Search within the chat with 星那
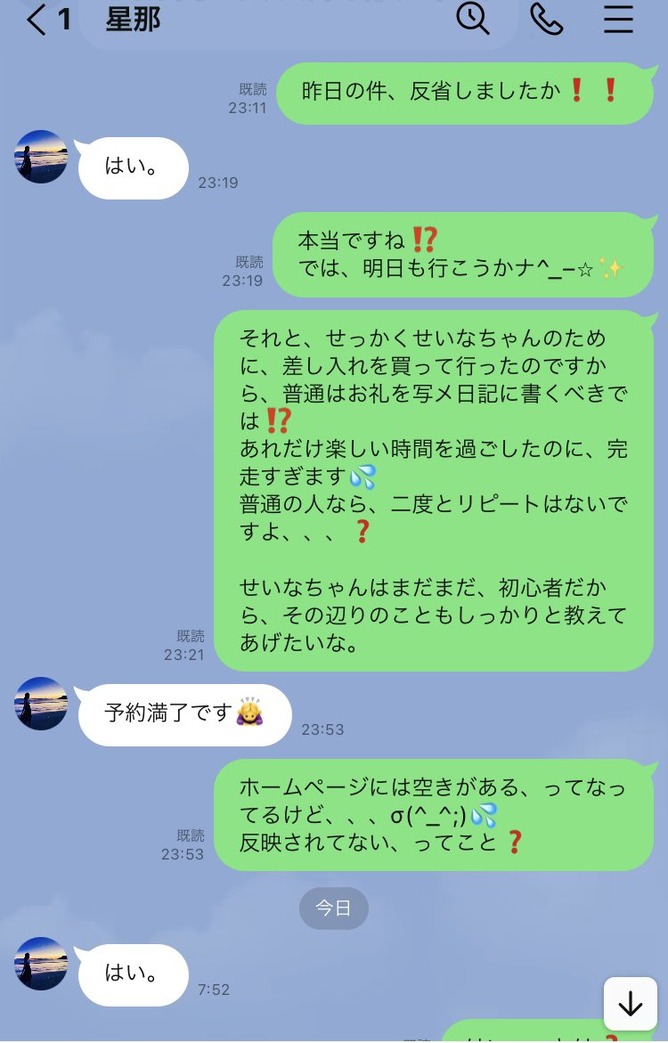The image size is (668, 1043). (473, 18)
